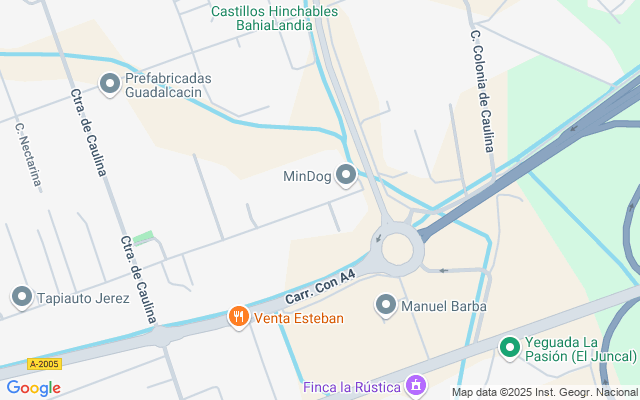Tap the Finca la Rústica marker

pos(417,386)
